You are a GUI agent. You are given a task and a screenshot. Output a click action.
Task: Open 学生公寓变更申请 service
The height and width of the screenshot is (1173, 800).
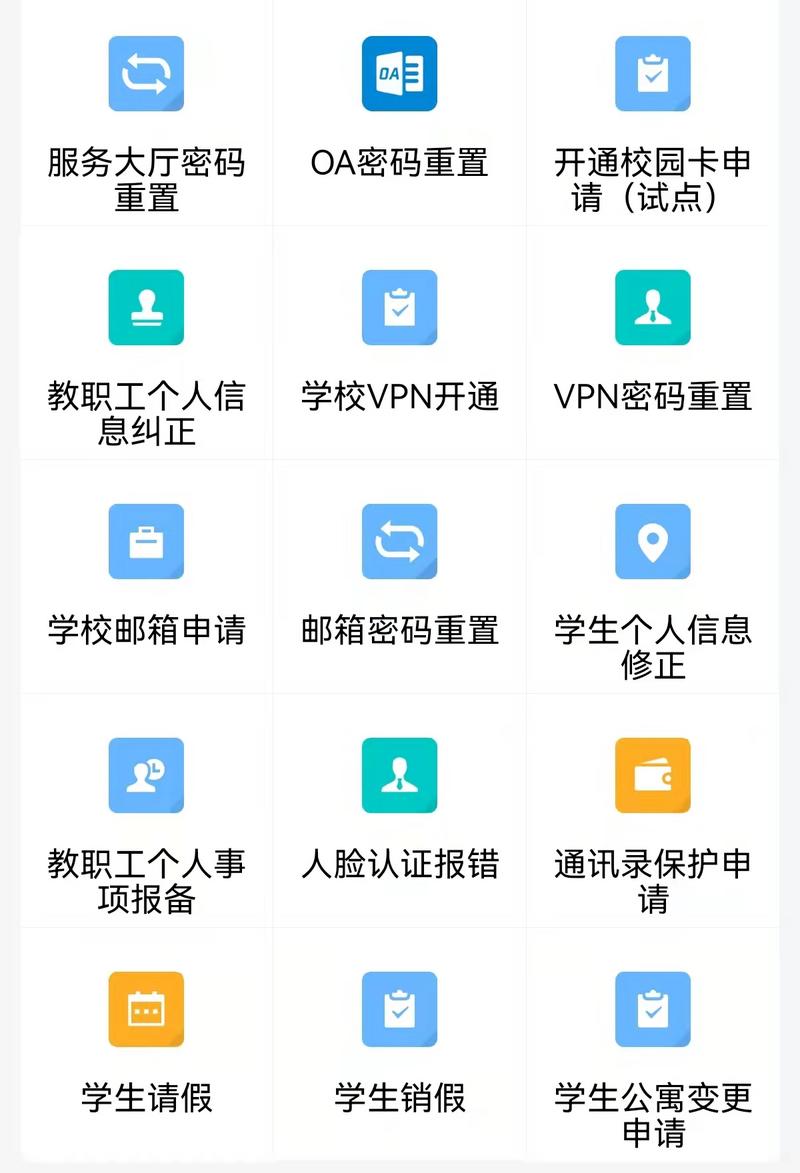652,1010
